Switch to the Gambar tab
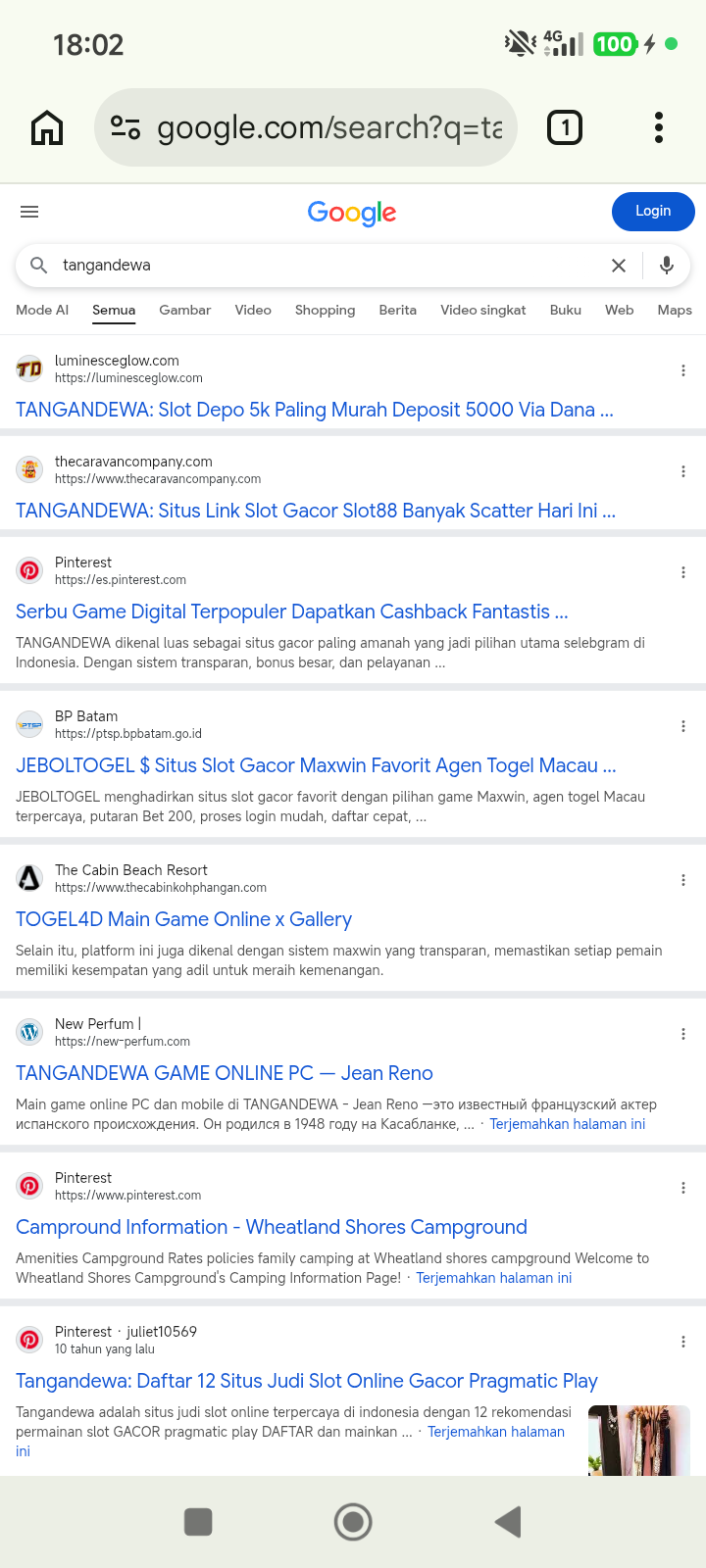The width and height of the screenshot is (706, 1568). [185, 310]
